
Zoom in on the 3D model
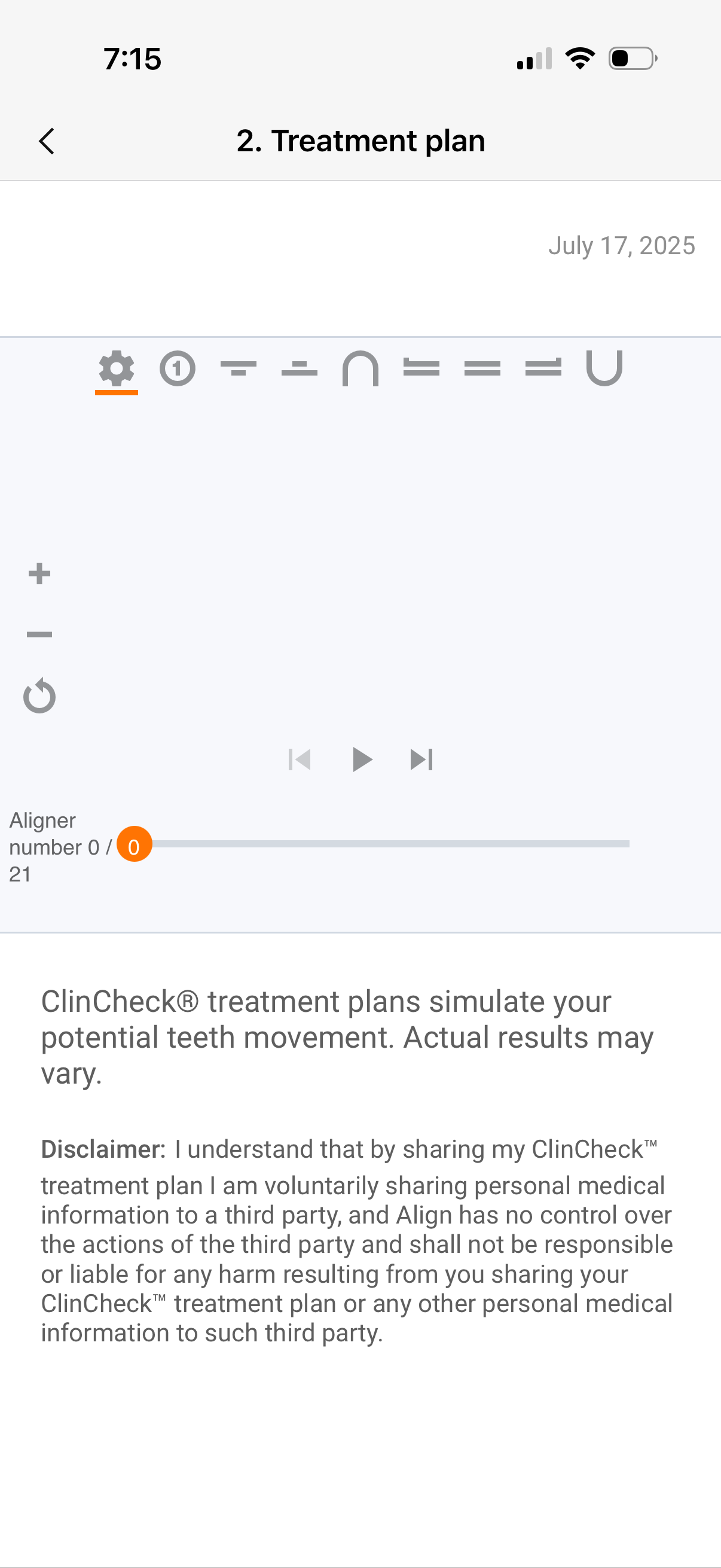[x=38, y=573]
